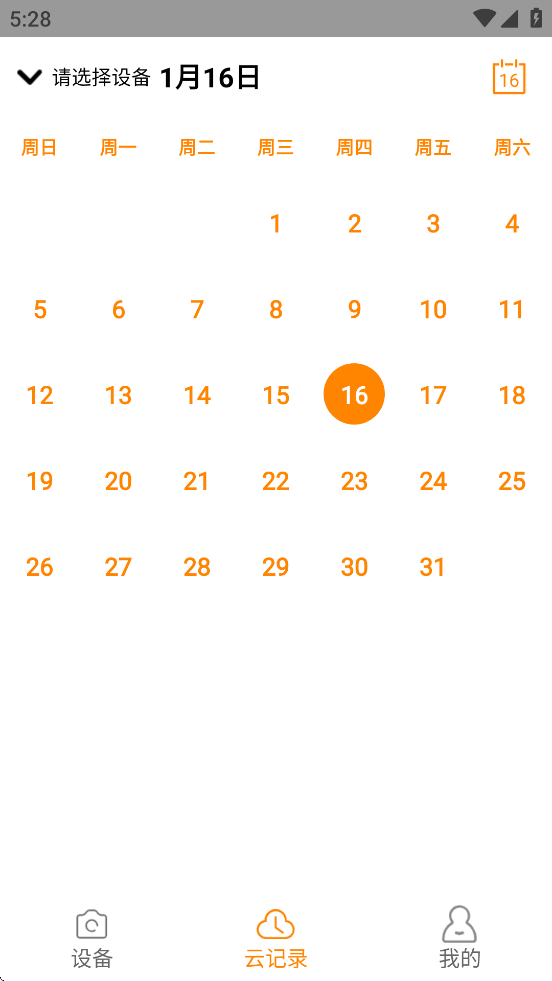Open the 云记录 tab

[x=275, y=938]
